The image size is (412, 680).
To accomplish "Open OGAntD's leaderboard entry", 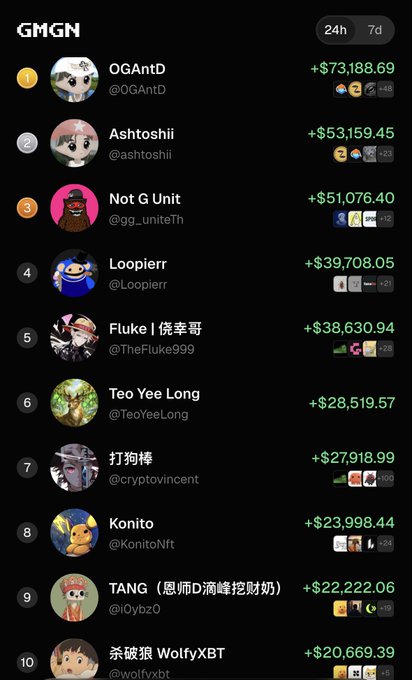I will (x=206, y=78).
